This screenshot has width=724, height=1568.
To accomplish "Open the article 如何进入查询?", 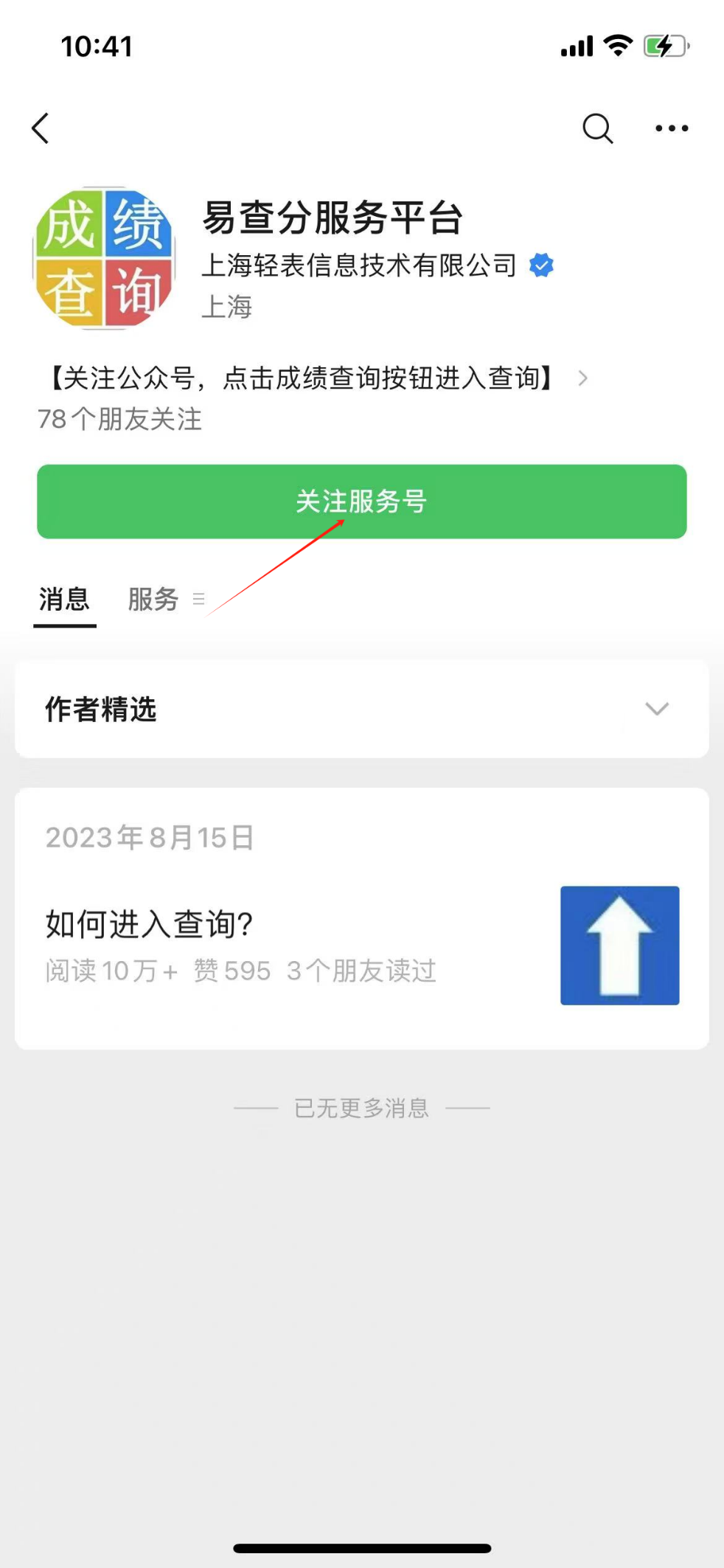I will (150, 923).
